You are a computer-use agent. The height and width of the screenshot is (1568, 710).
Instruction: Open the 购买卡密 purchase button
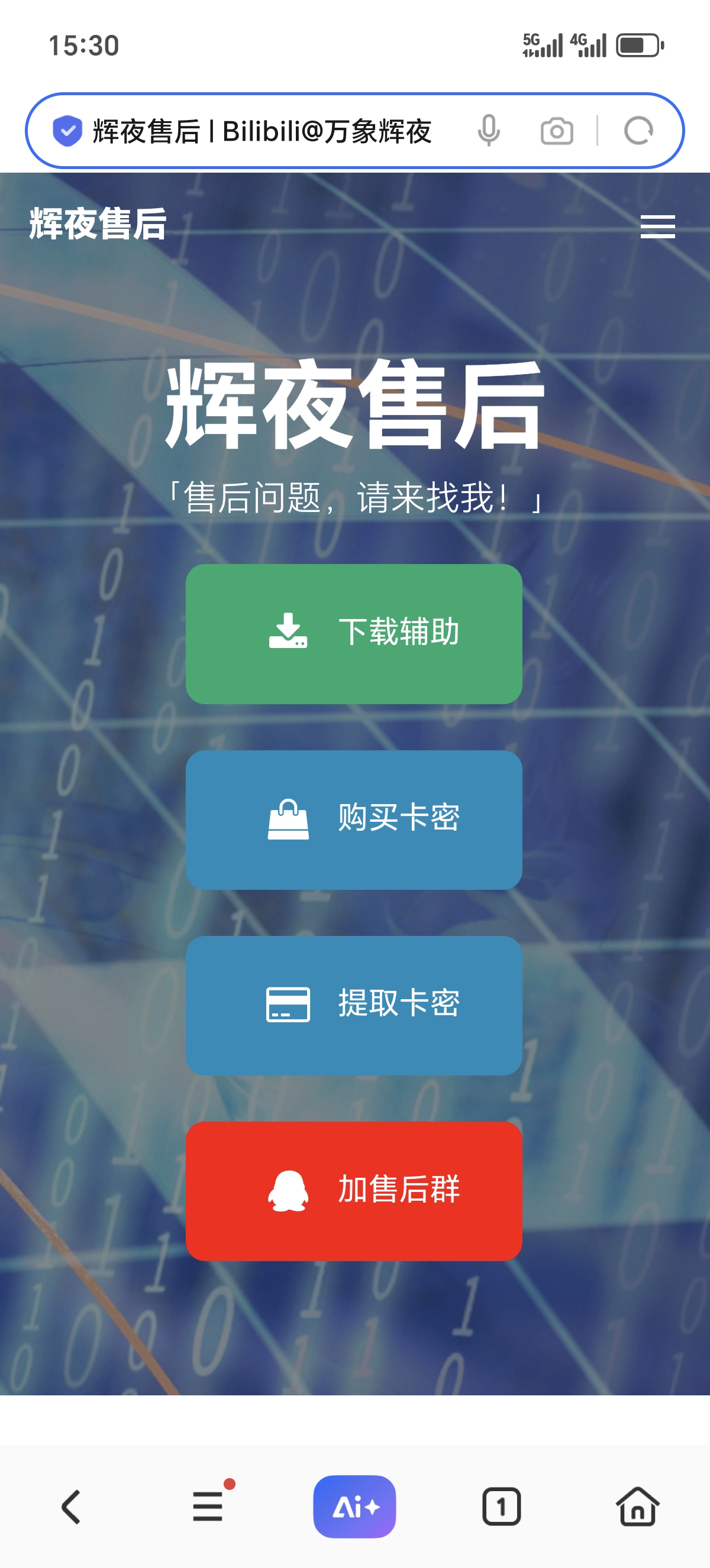click(x=354, y=819)
